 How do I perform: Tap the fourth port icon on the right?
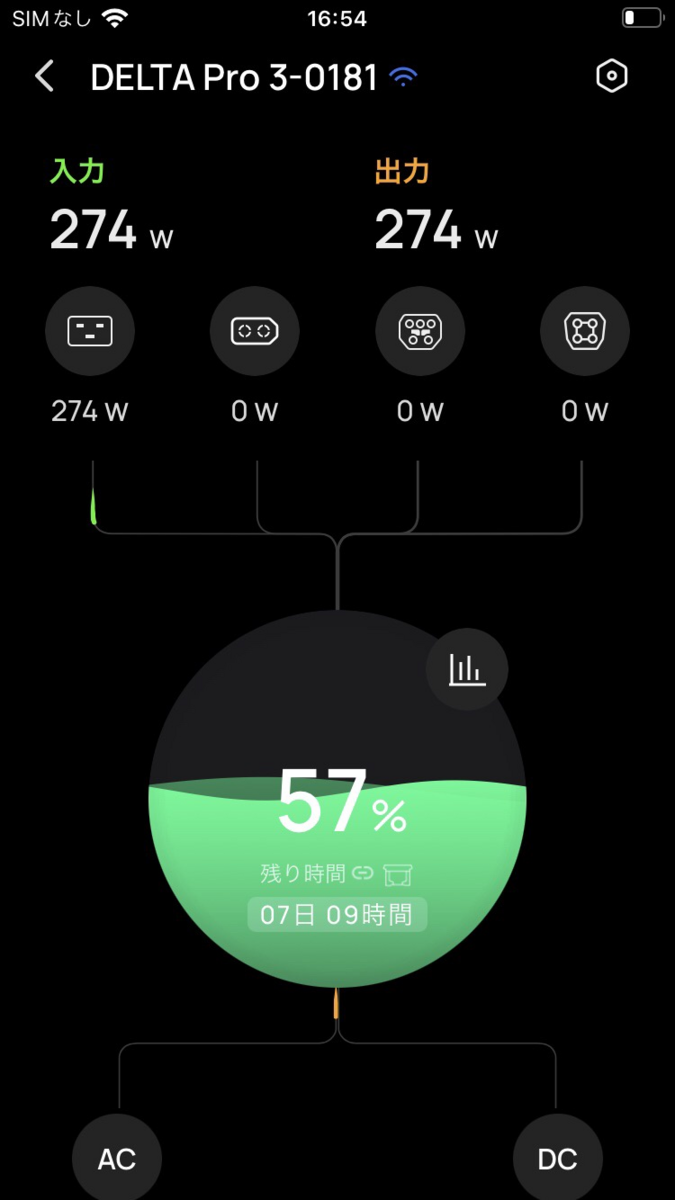tap(585, 332)
